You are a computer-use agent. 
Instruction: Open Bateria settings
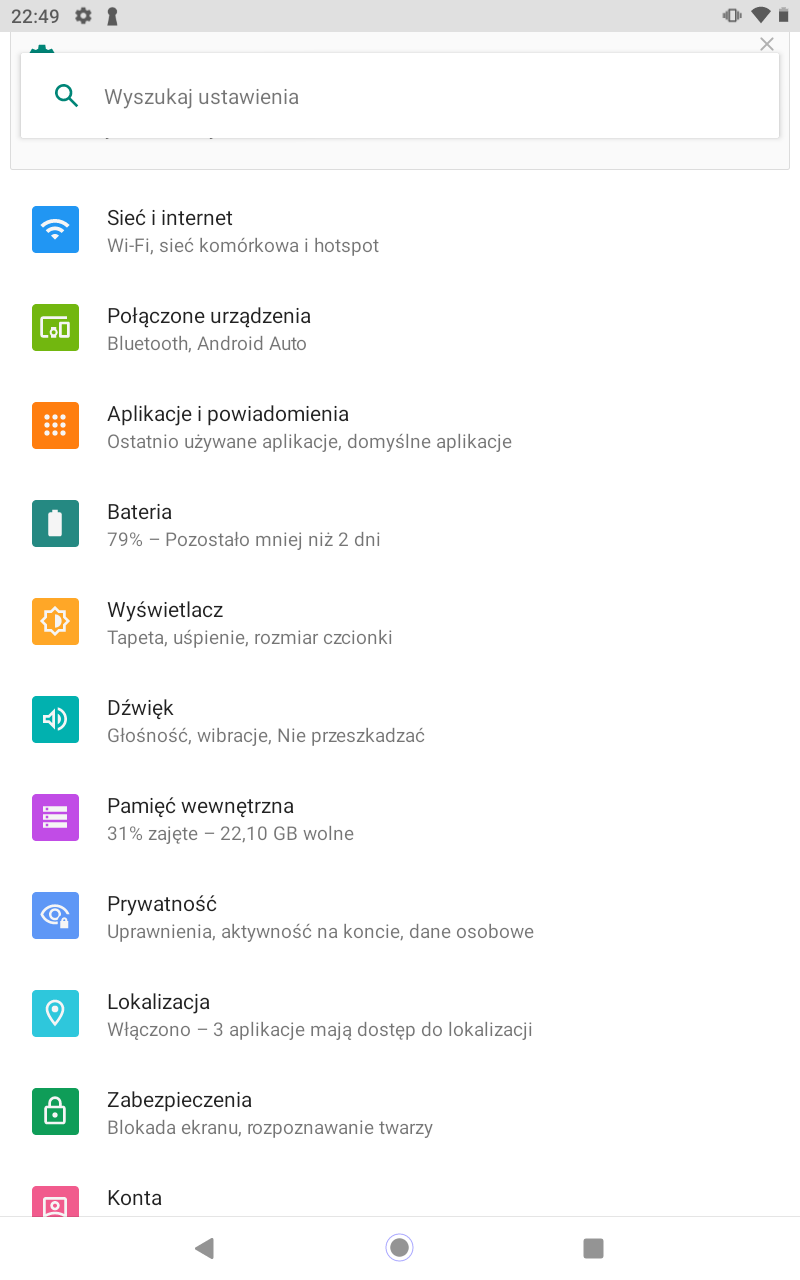400,525
